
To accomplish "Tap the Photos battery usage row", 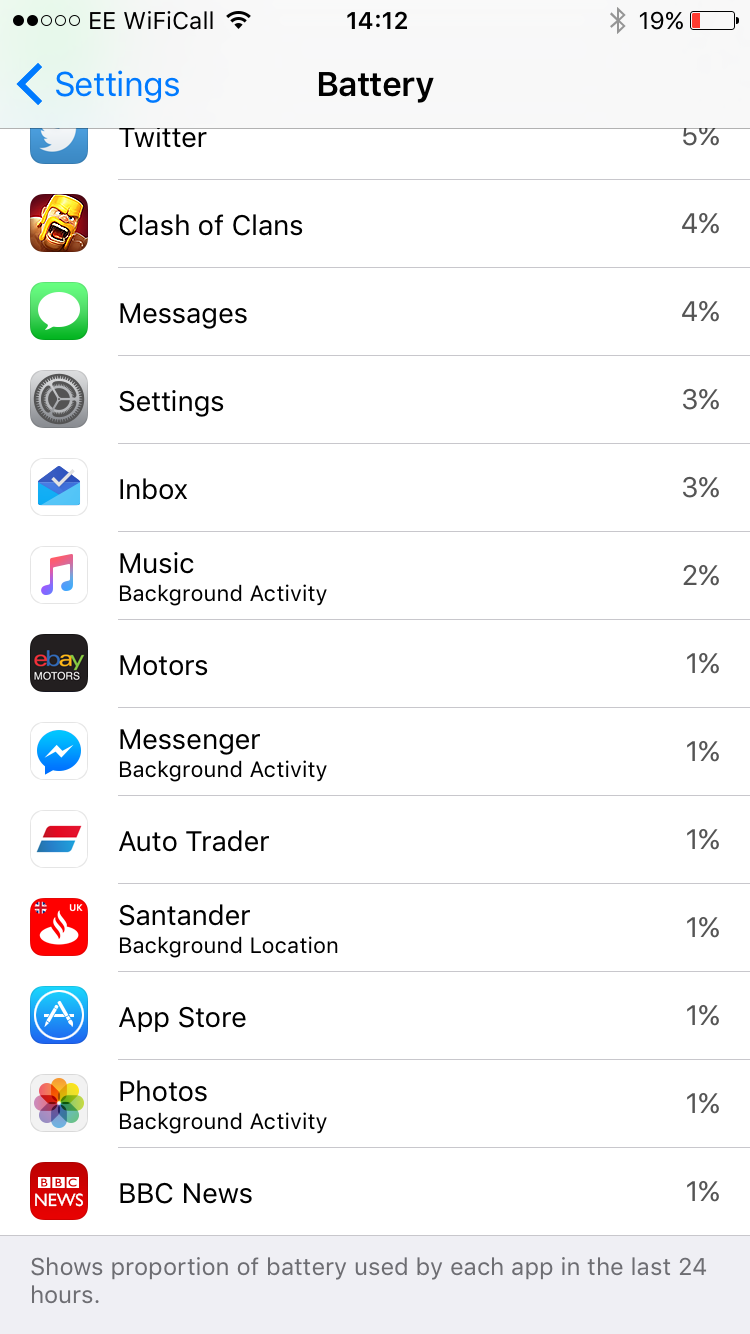I will [375, 1104].
